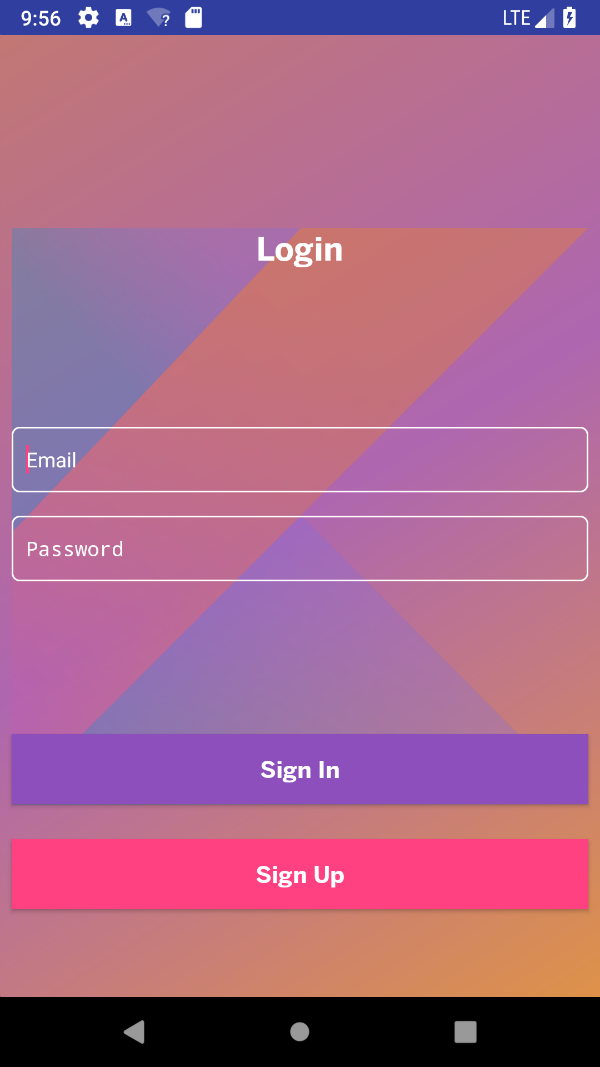Choose Sign Up to create account

click(x=300, y=874)
